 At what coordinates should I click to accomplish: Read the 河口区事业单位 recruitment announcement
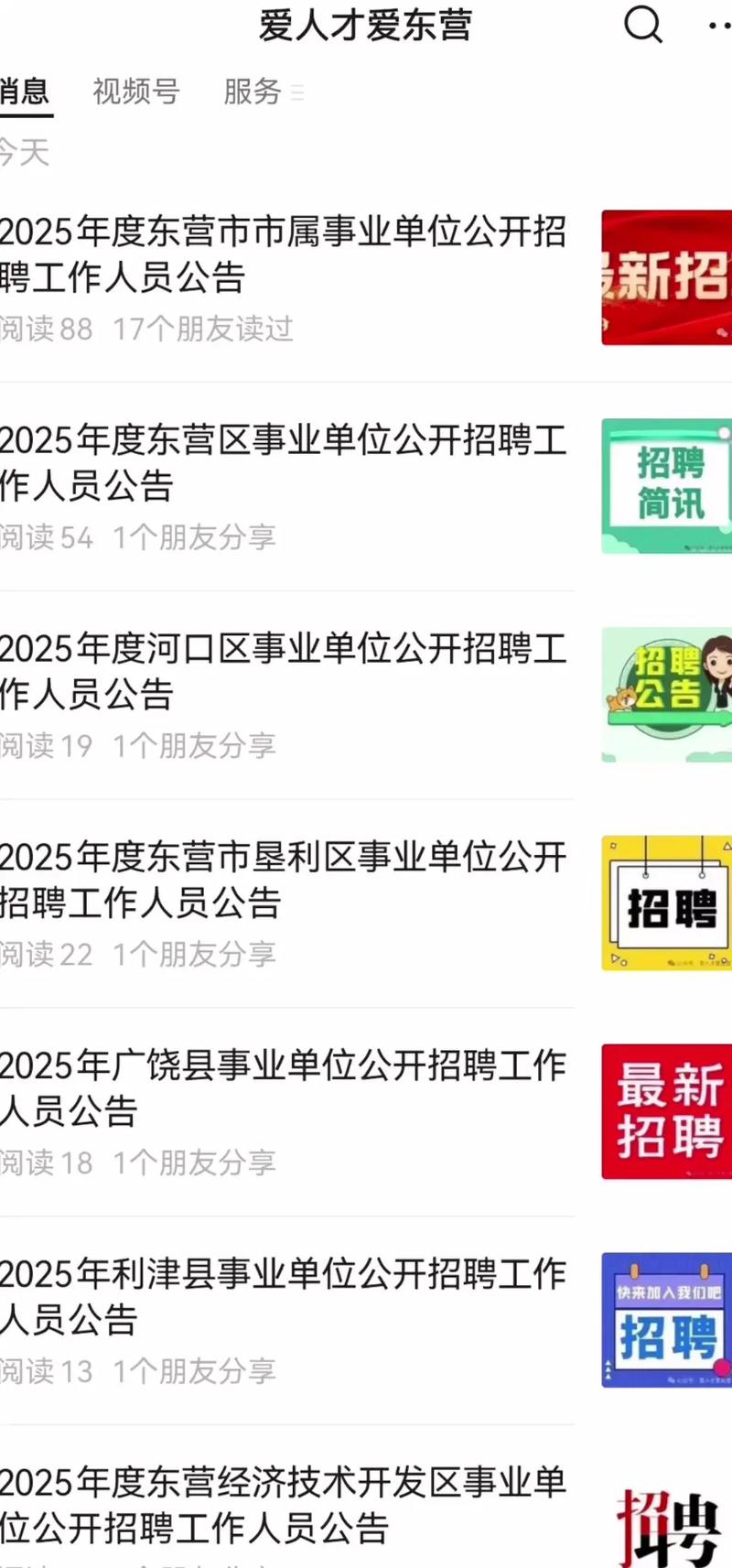click(x=284, y=671)
